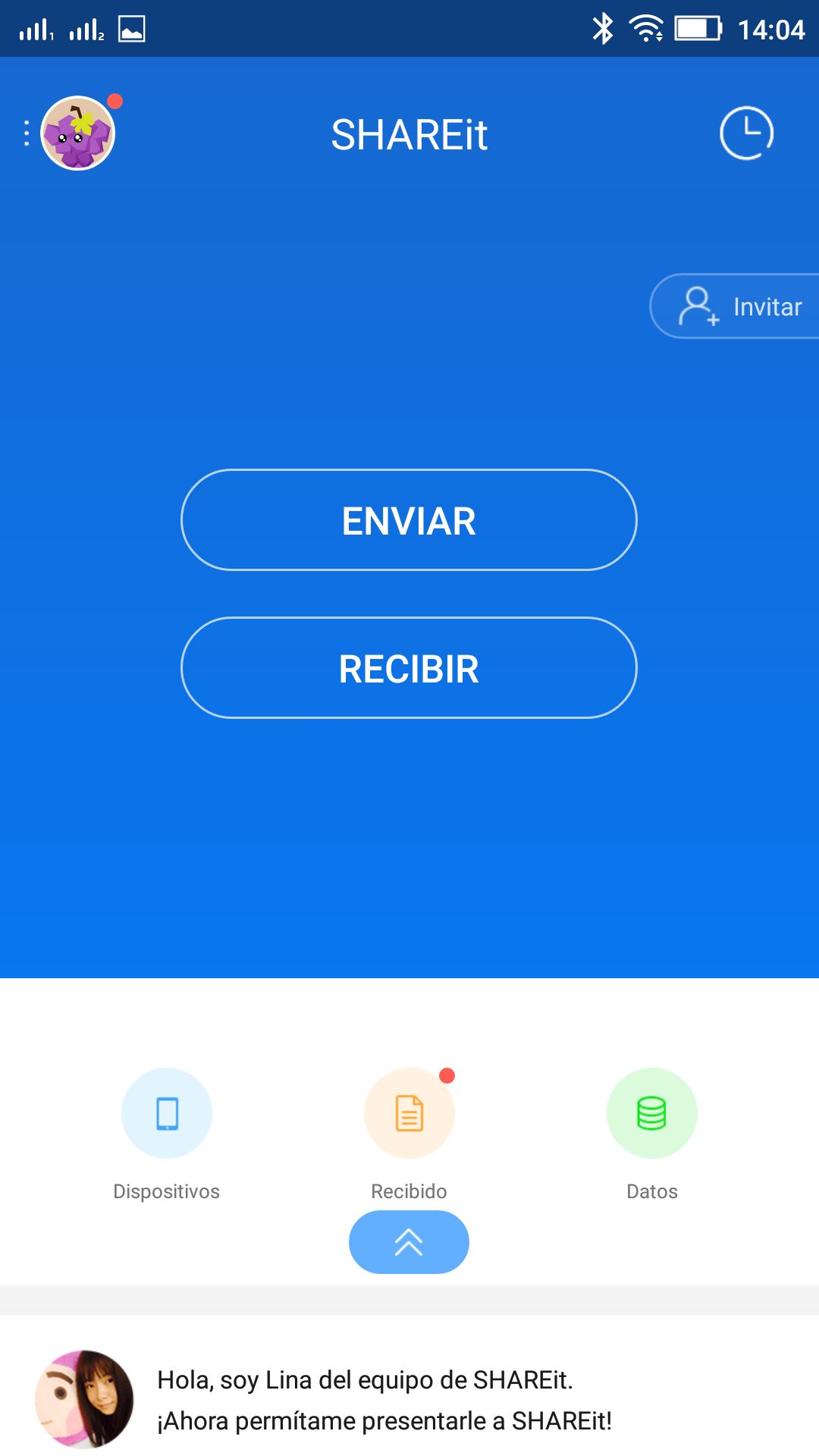Open Recibido received files icon
This screenshot has width=819, height=1456.
(x=409, y=1112)
